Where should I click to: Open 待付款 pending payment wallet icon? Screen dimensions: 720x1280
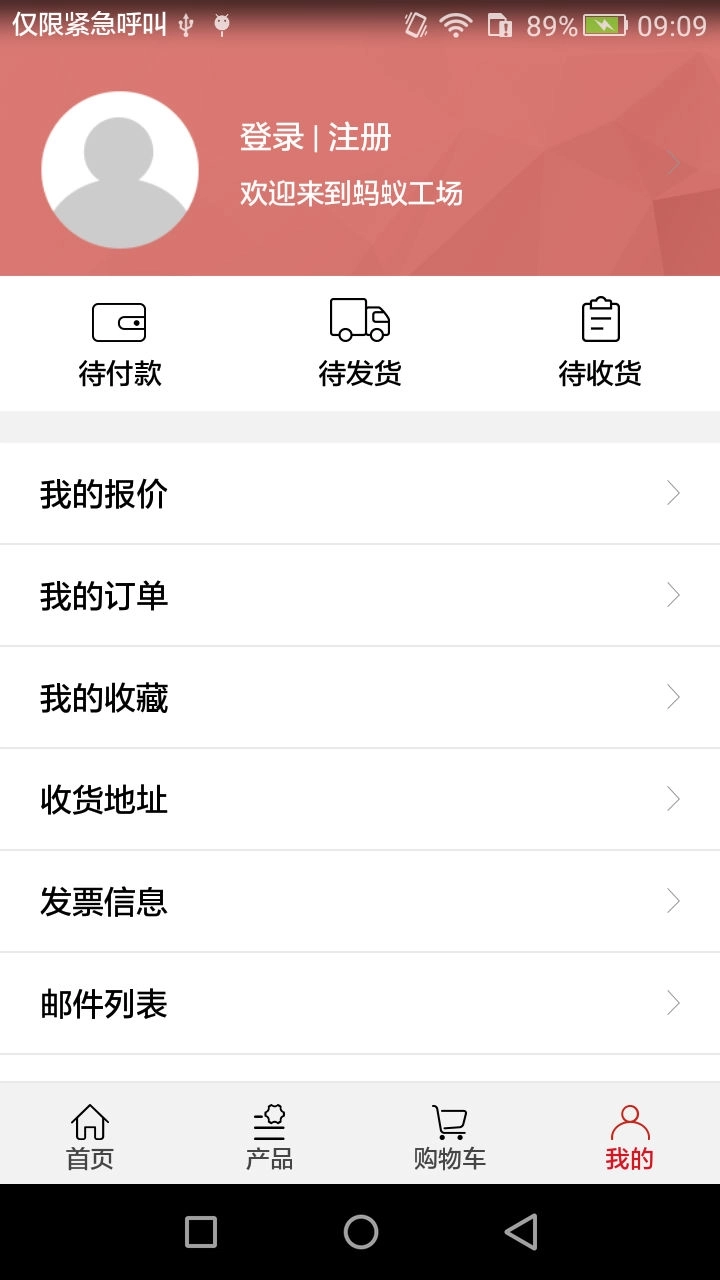click(x=118, y=322)
